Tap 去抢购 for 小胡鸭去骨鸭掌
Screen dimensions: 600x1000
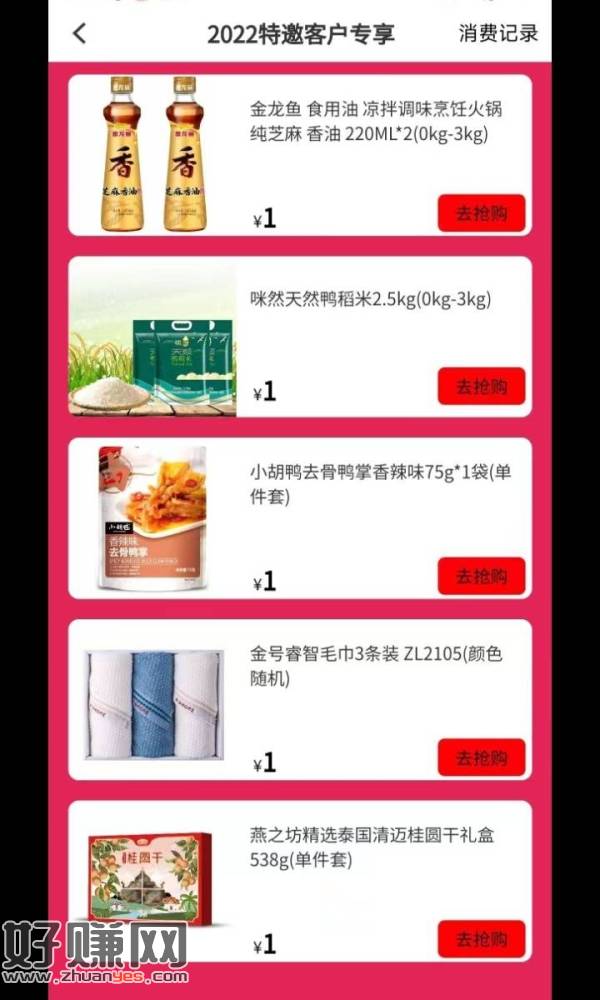pos(481,576)
